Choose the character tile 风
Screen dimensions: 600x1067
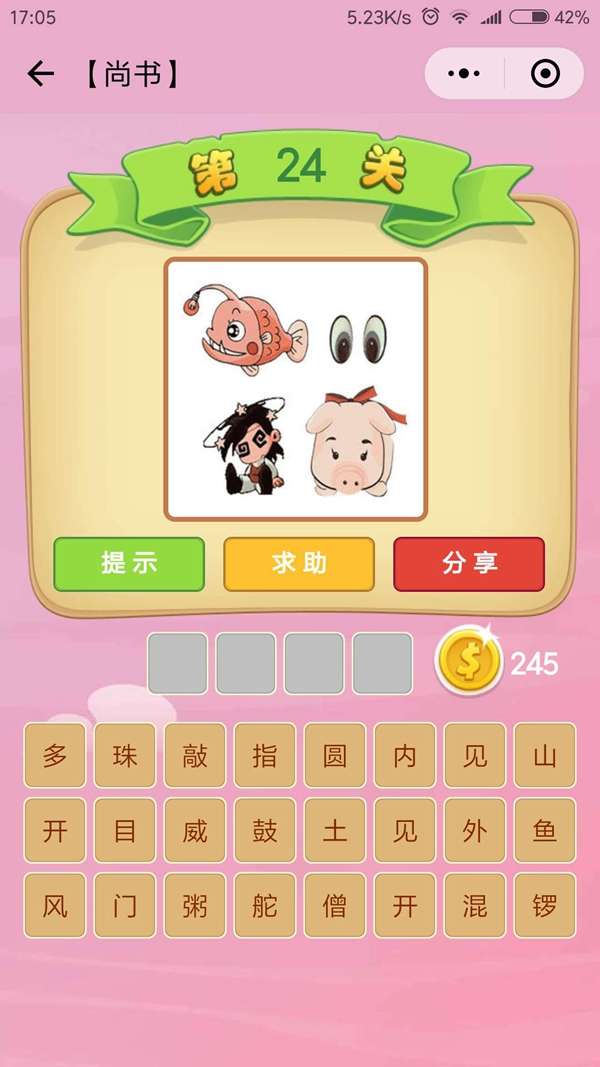pyautogui.click(x=55, y=906)
